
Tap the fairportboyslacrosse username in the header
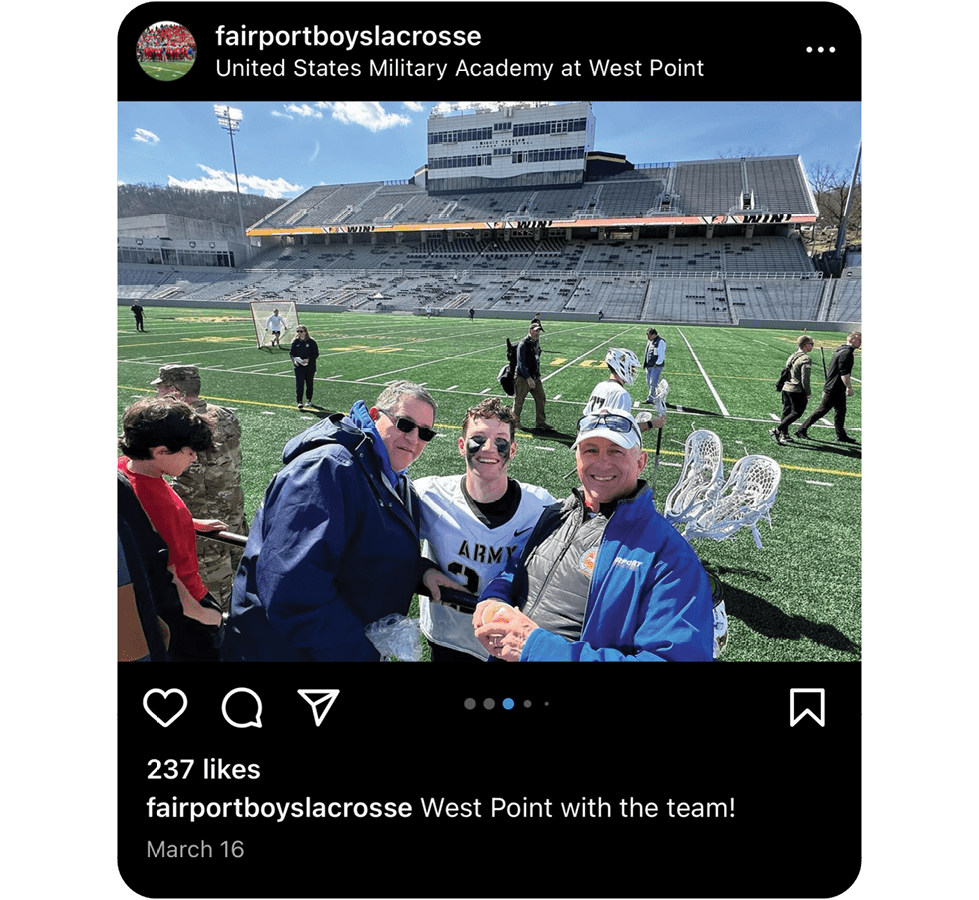(348, 37)
